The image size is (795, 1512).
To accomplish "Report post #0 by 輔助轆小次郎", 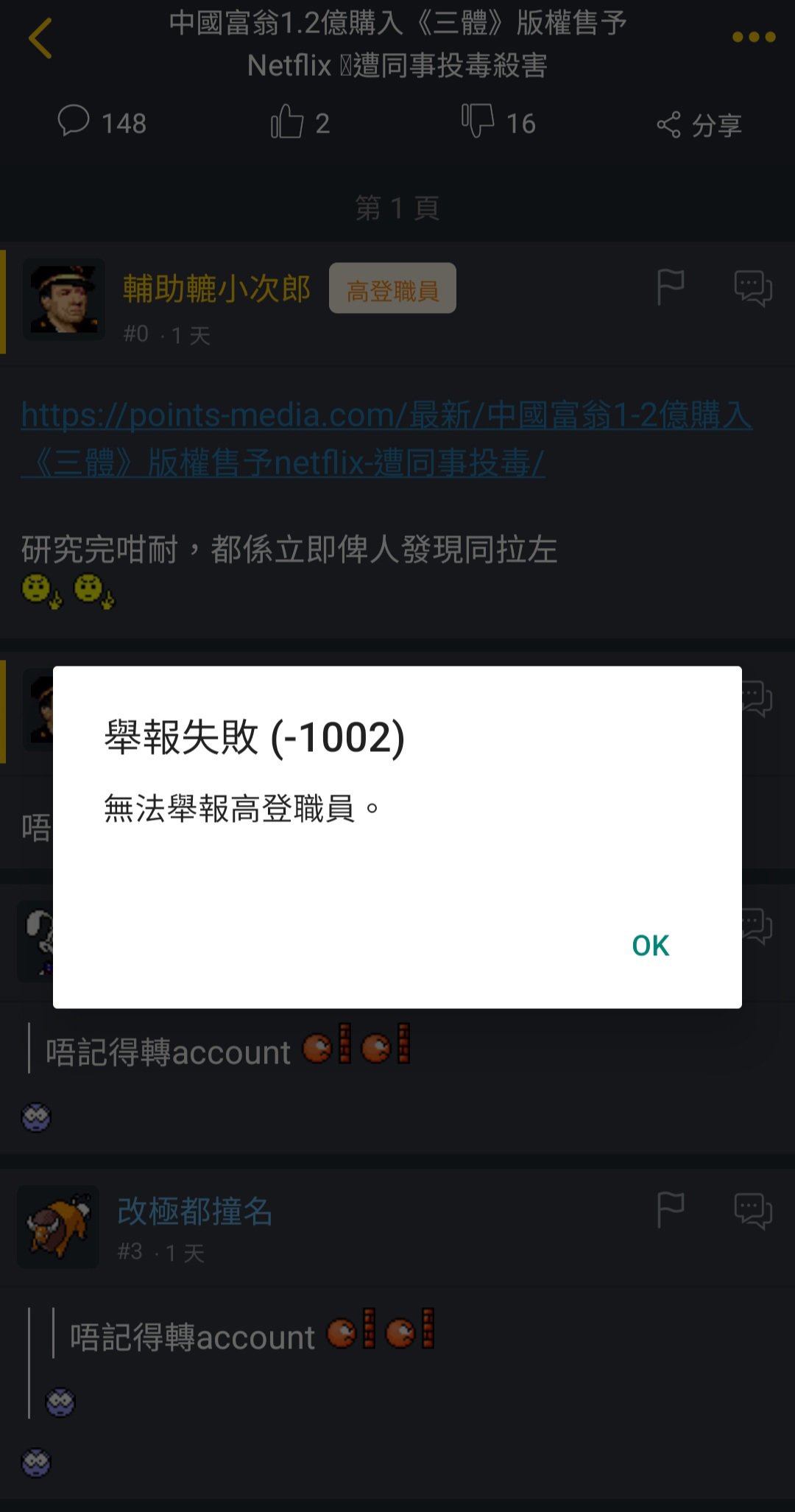I will (x=671, y=287).
